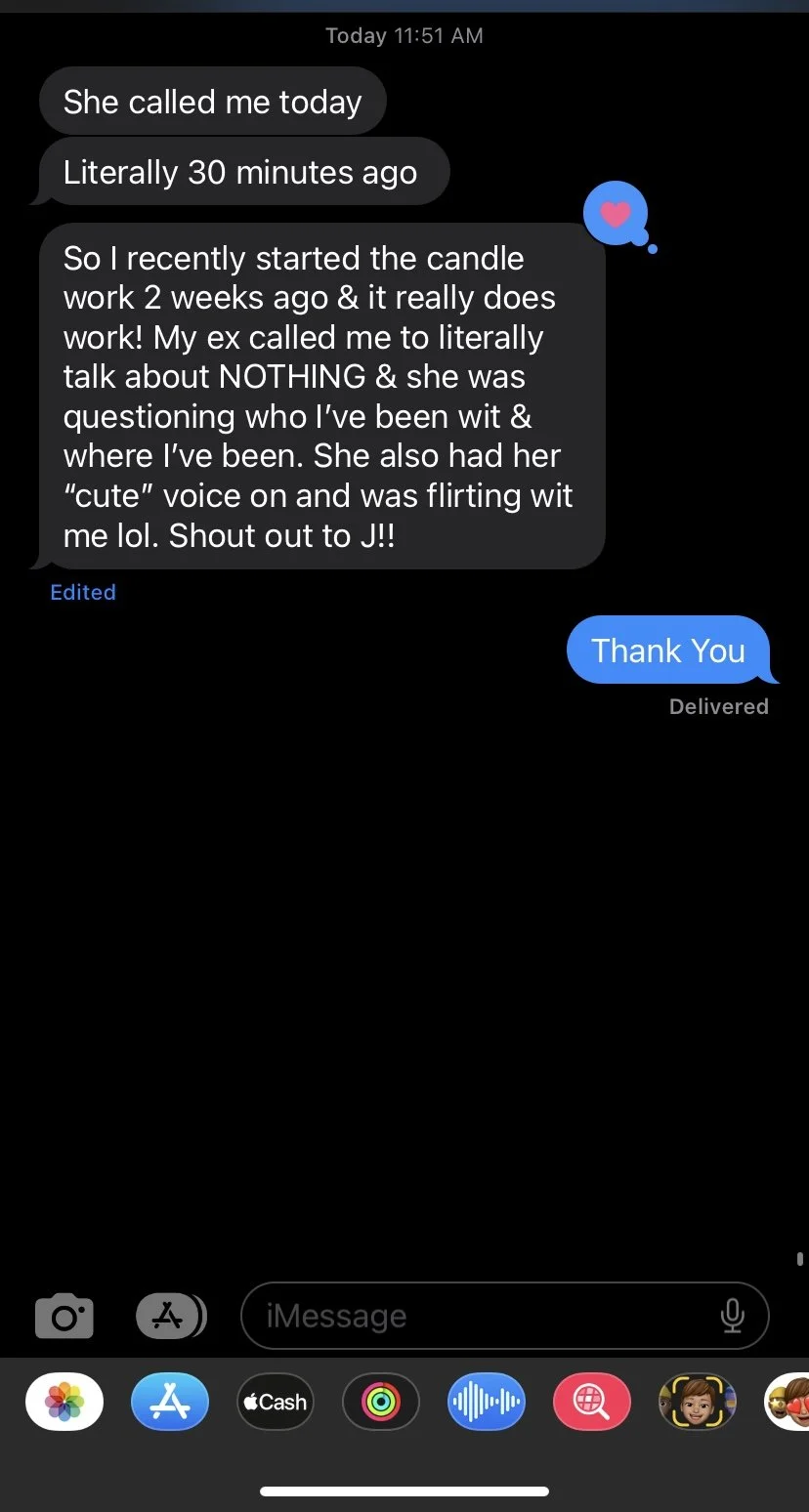Open the red globe image search app
809x1512 pixels.
click(x=592, y=1402)
